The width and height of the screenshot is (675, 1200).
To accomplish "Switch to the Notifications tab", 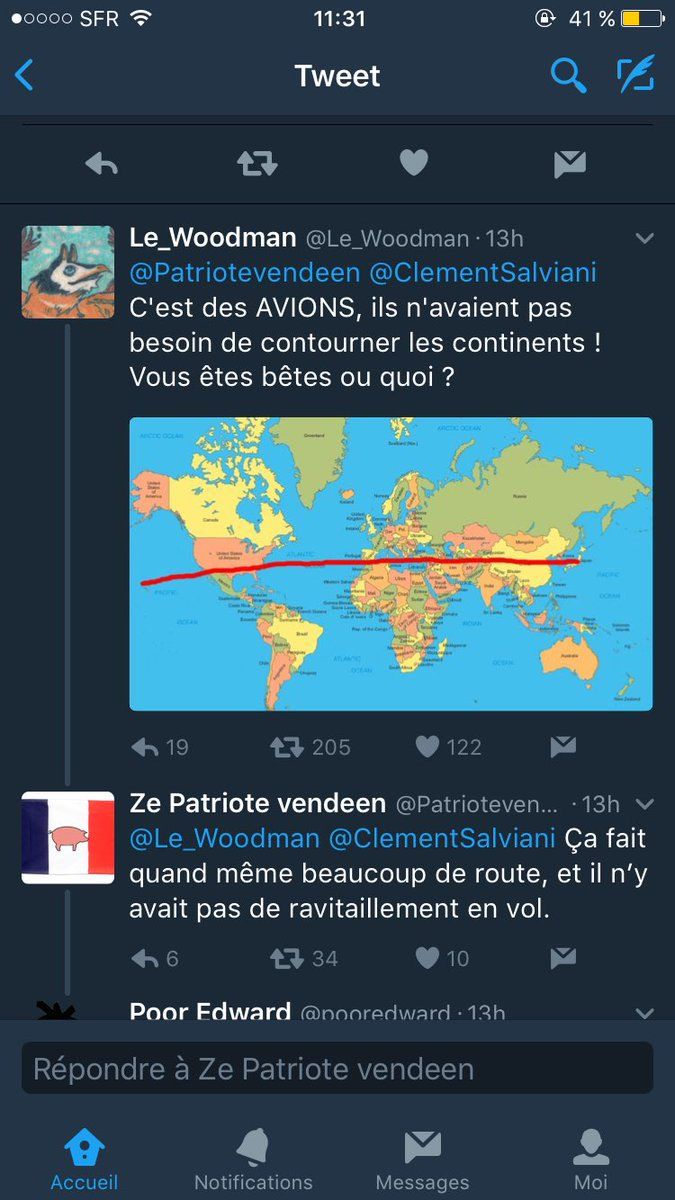I will click(x=253, y=1160).
